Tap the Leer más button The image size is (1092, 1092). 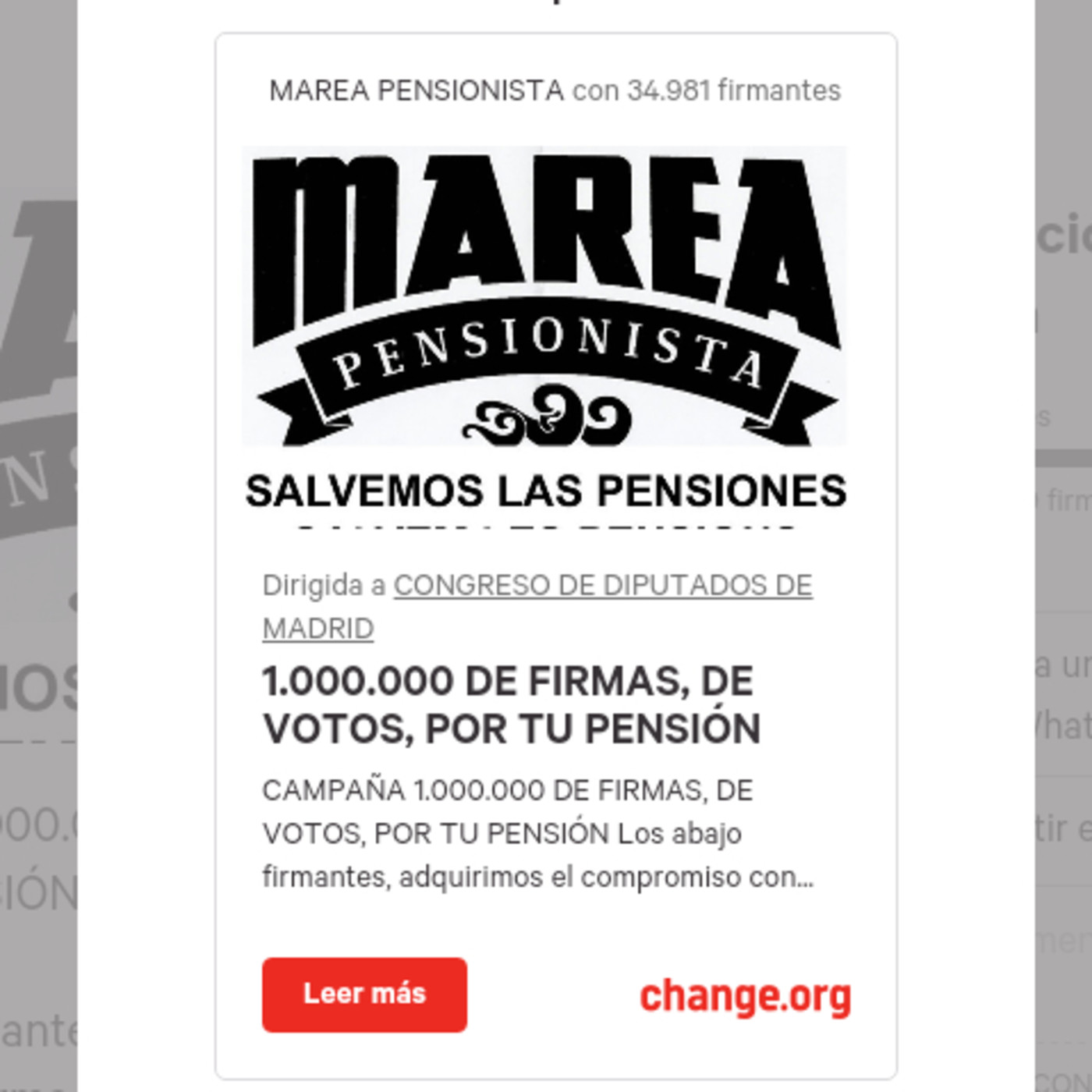tap(364, 994)
